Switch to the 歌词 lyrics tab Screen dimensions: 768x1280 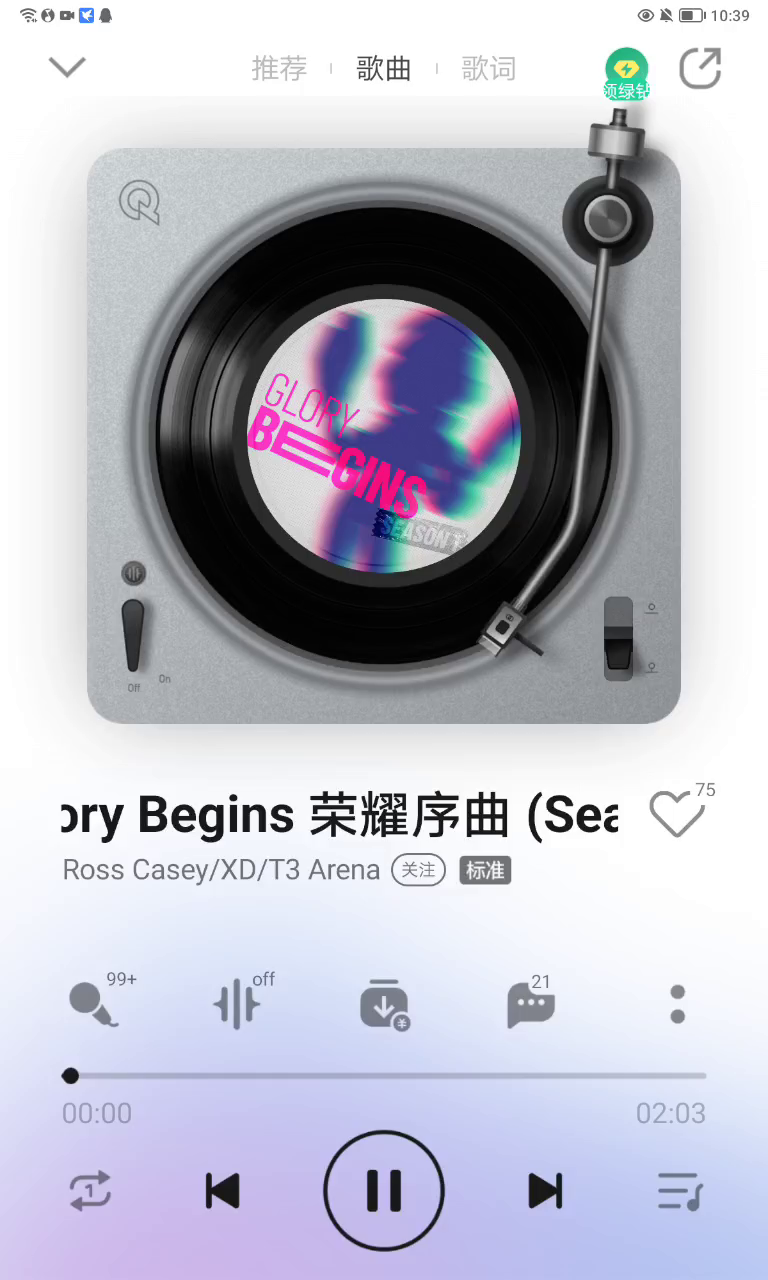489,68
